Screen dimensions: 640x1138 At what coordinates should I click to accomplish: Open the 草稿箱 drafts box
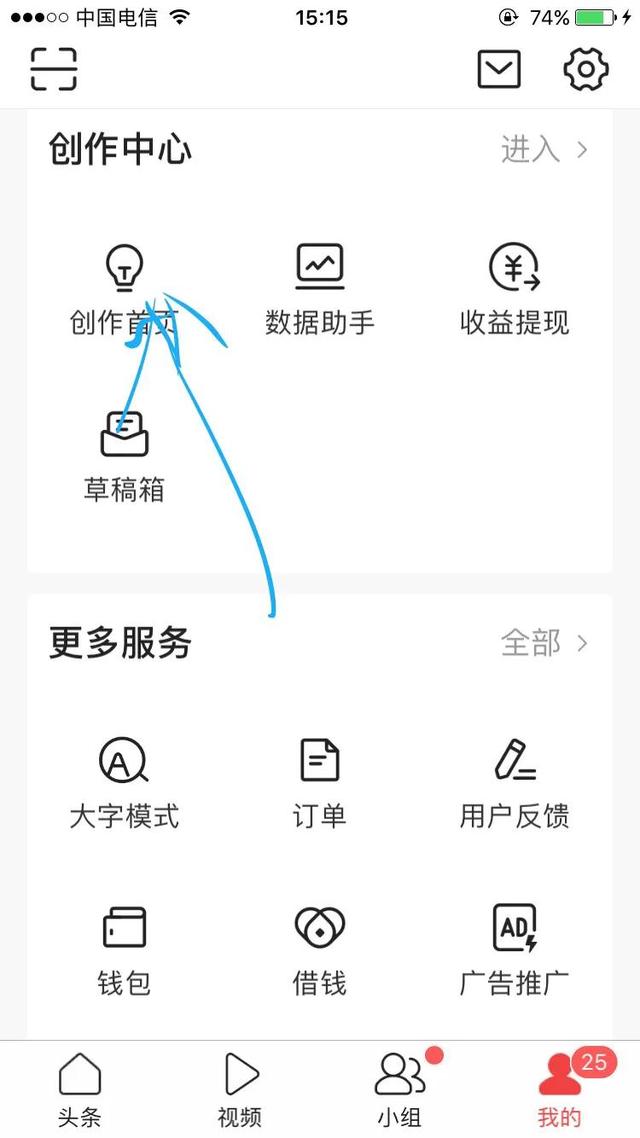tap(124, 457)
